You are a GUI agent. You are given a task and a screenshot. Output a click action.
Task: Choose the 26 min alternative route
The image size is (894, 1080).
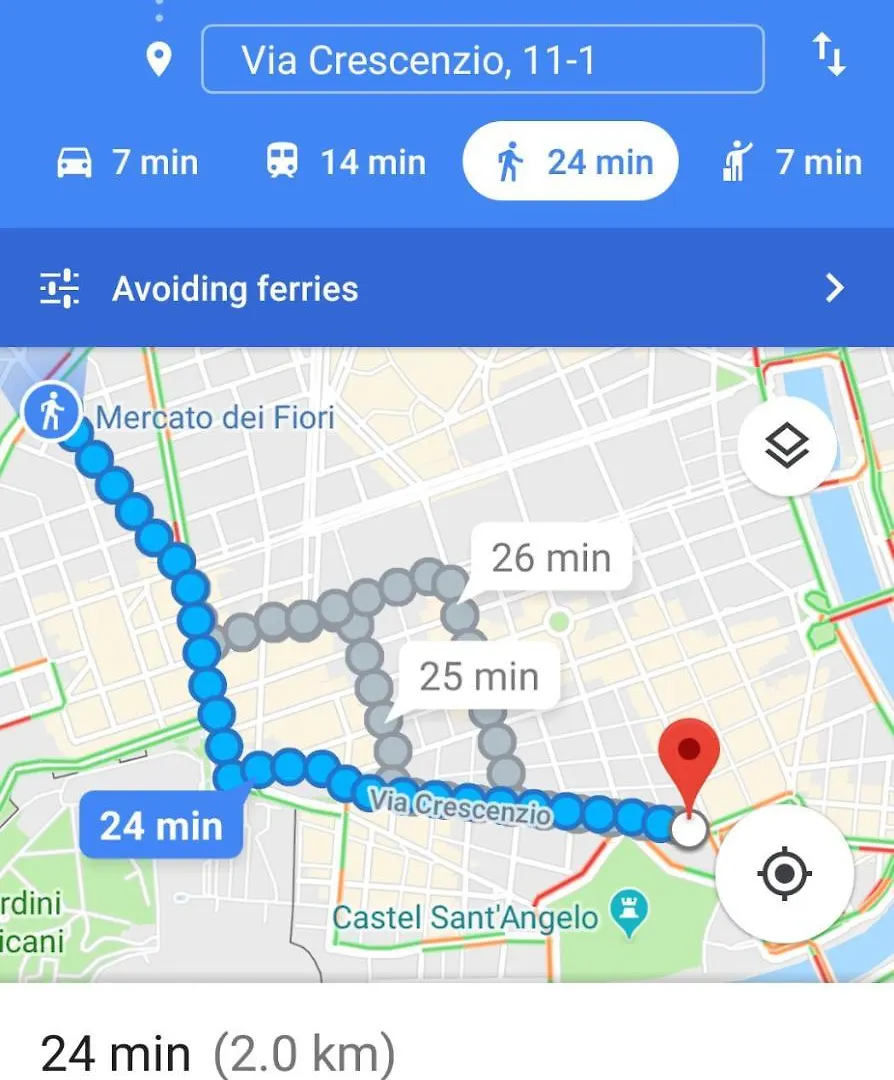[550, 557]
